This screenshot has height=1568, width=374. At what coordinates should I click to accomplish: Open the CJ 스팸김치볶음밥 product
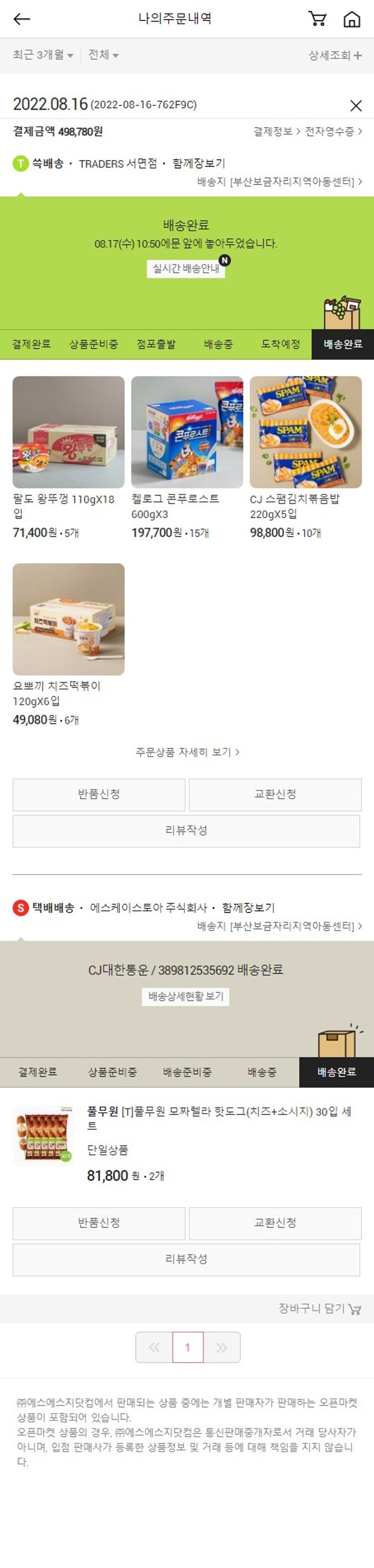[x=305, y=432]
